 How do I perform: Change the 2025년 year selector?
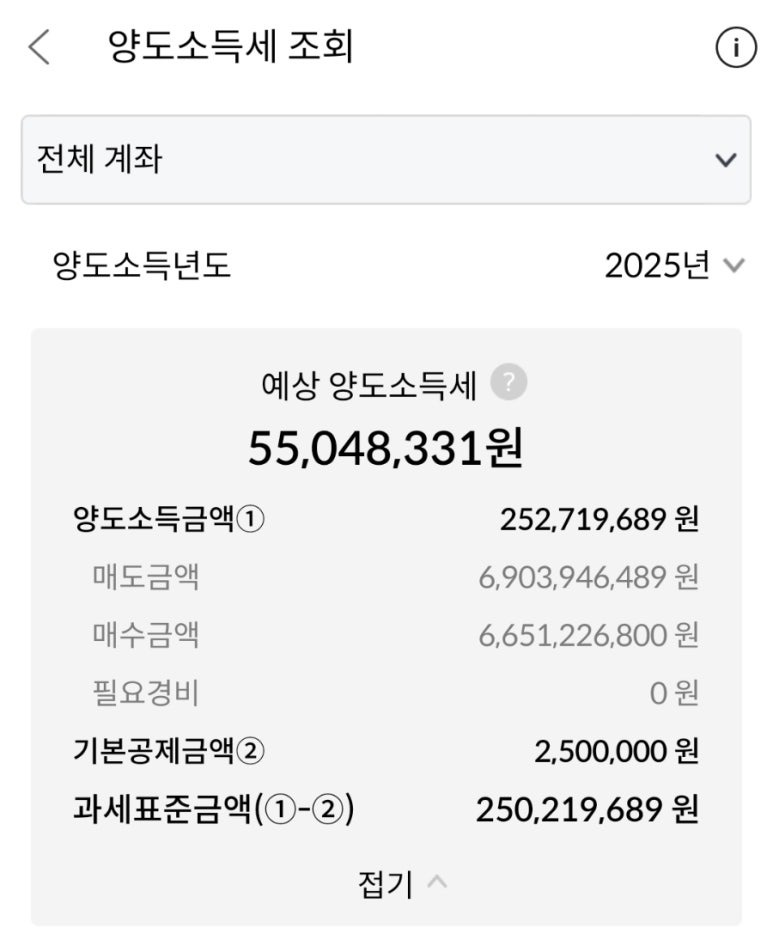[x=675, y=265]
